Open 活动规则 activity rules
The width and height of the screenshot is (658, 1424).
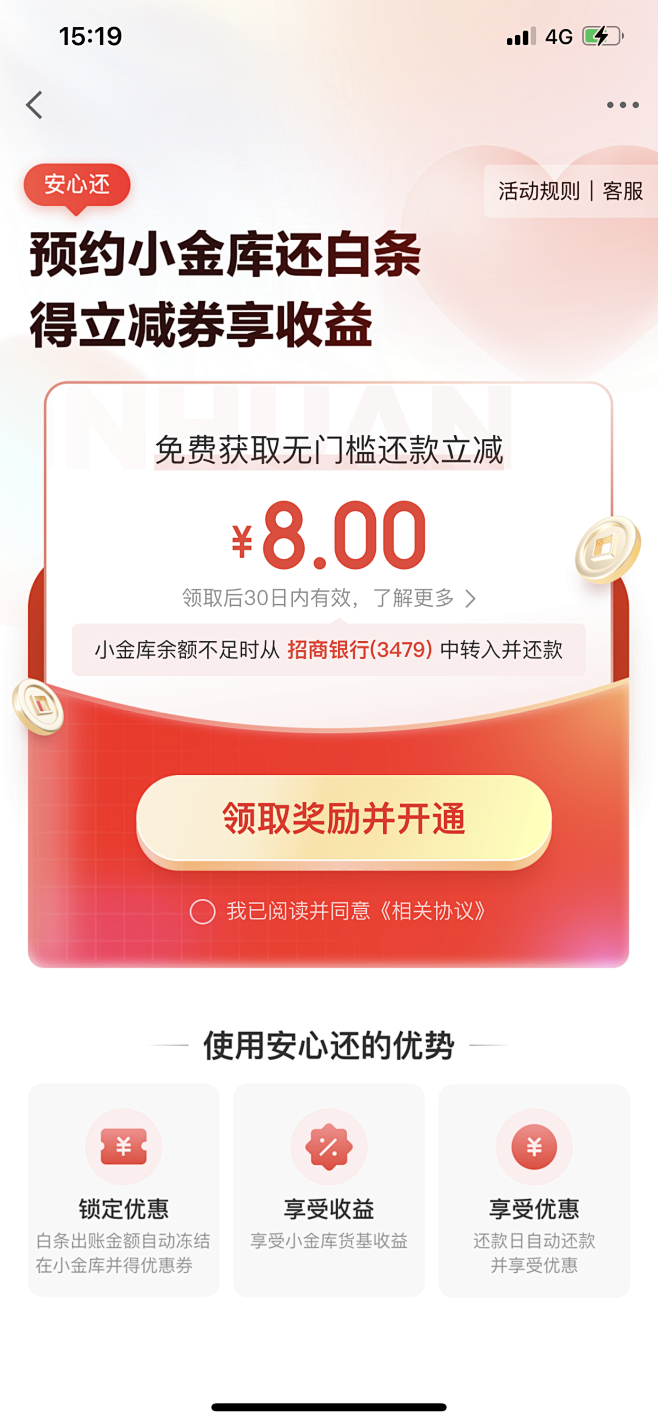(539, 191)
